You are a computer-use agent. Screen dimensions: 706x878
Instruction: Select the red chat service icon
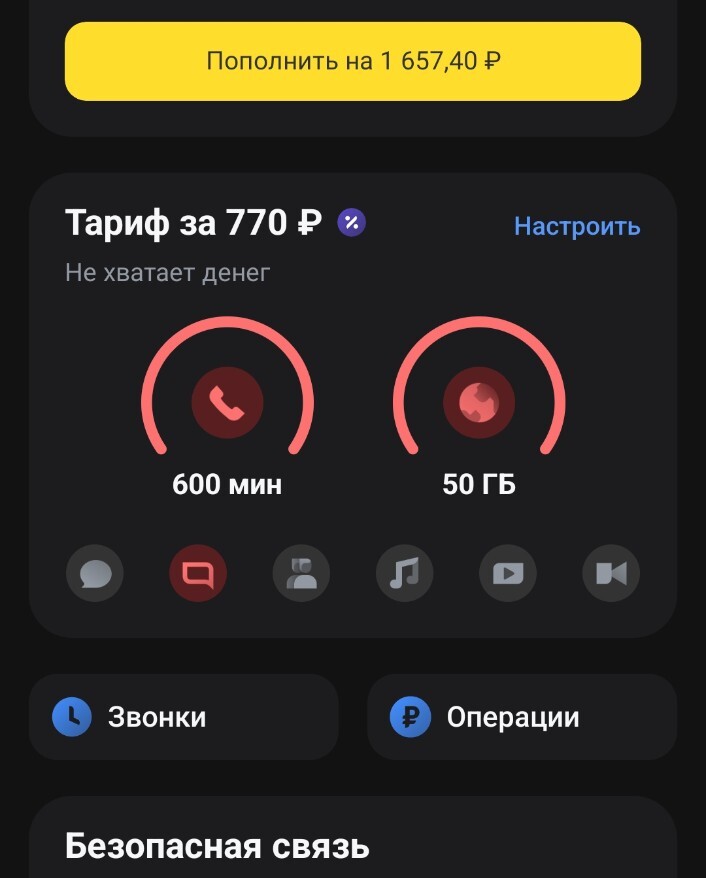click(x=198, y=573)
